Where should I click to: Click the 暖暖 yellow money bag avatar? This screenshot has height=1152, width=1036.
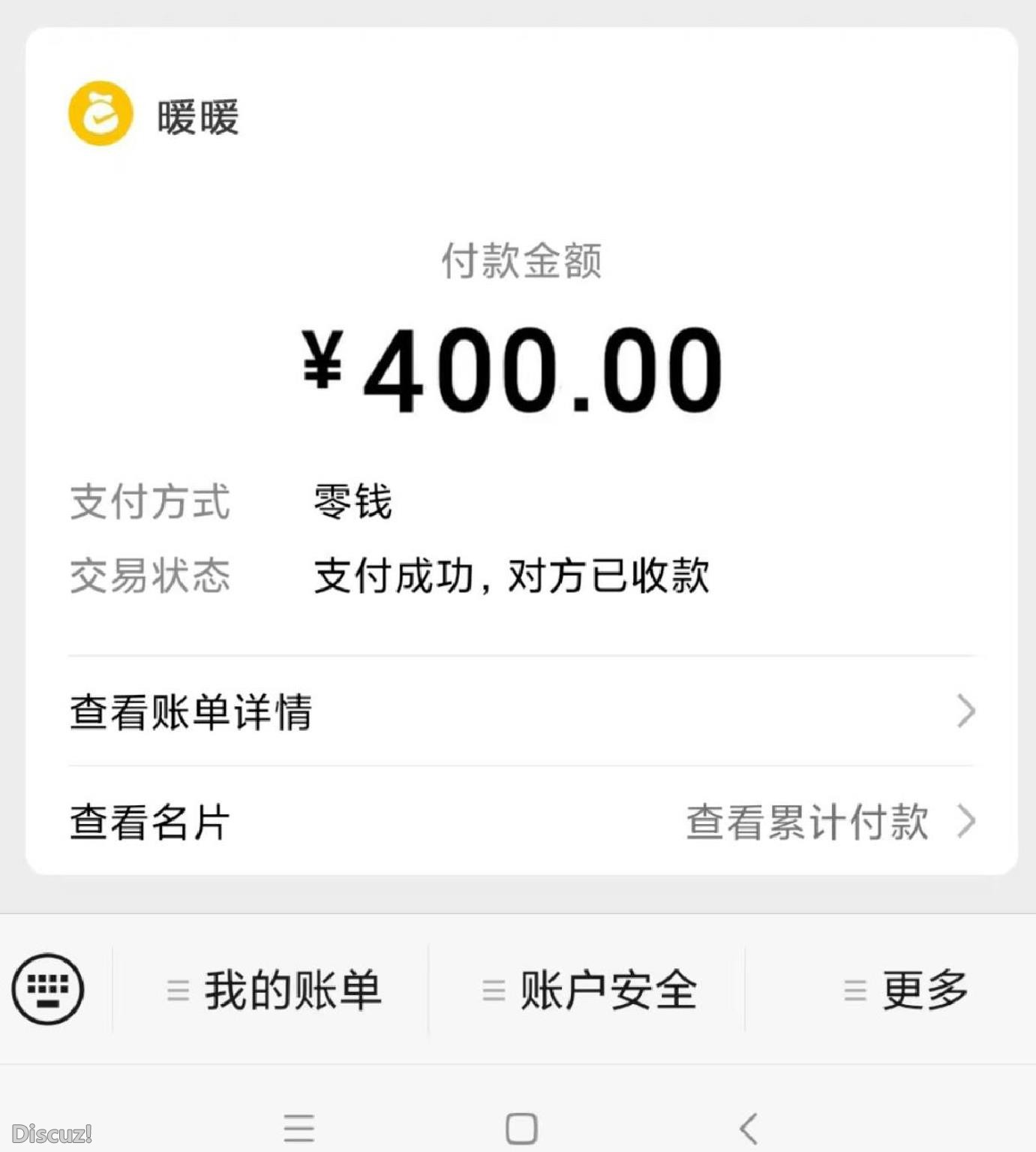coord(100,114)
